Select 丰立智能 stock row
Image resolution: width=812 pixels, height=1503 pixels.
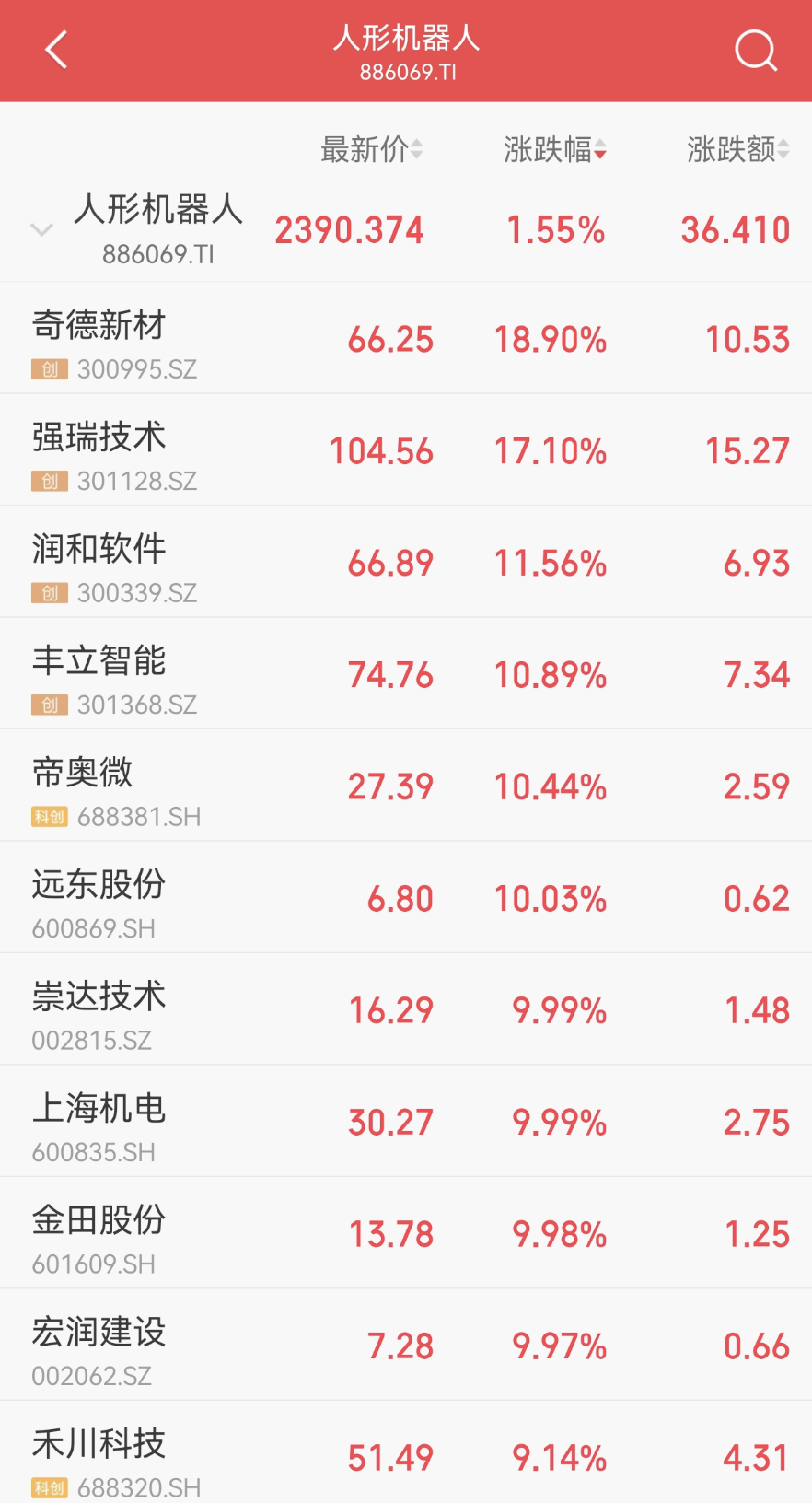406,674
